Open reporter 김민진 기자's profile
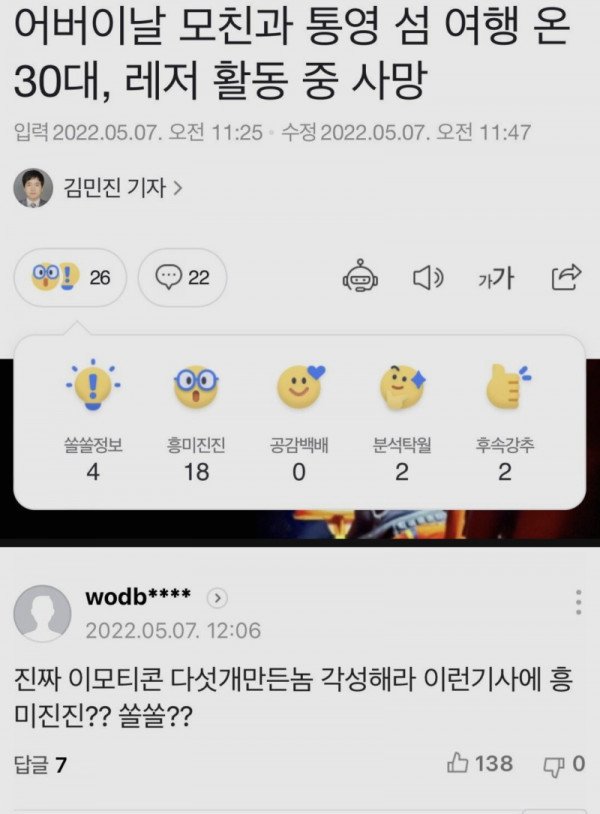The height and width of the screenshot is (814, 600). [122, 187]
